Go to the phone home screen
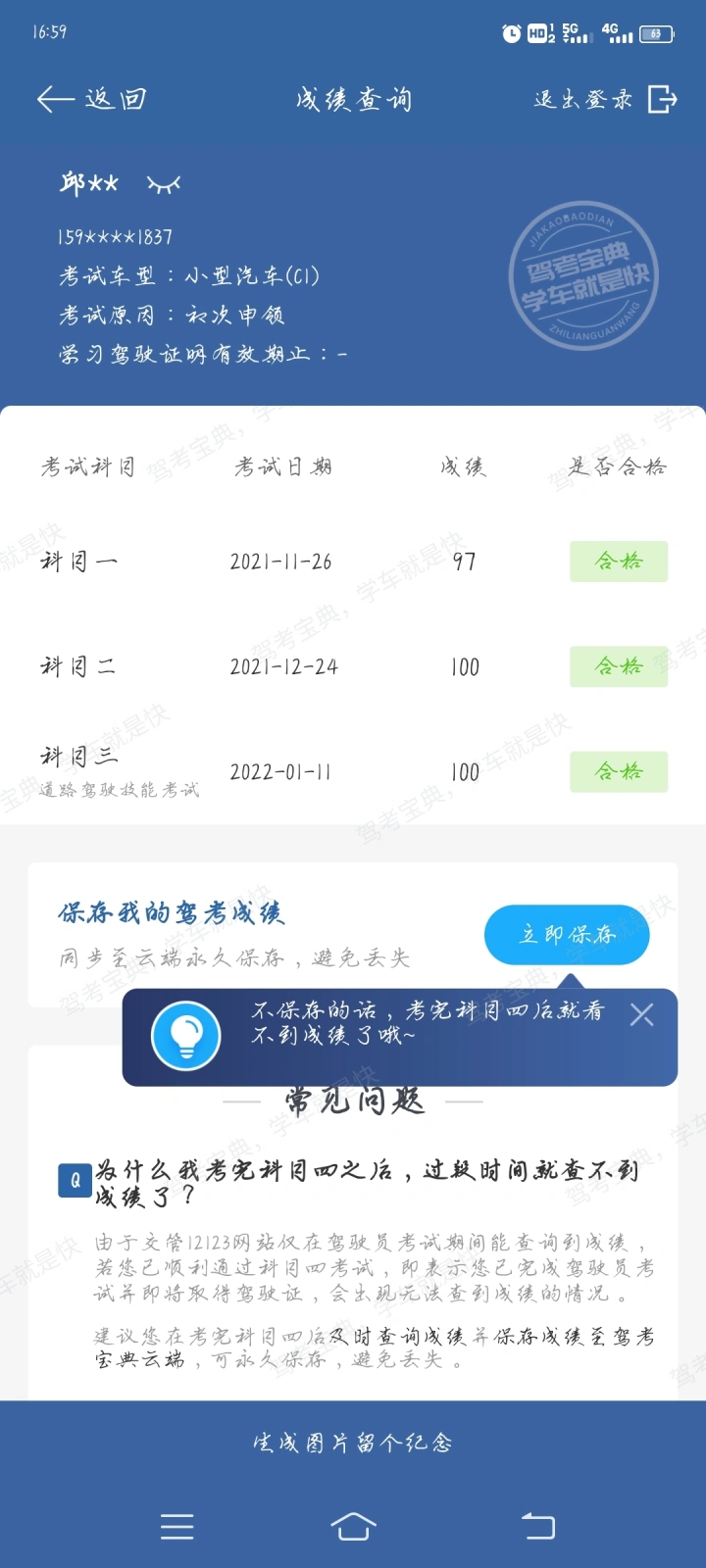 click(353, 1526)
